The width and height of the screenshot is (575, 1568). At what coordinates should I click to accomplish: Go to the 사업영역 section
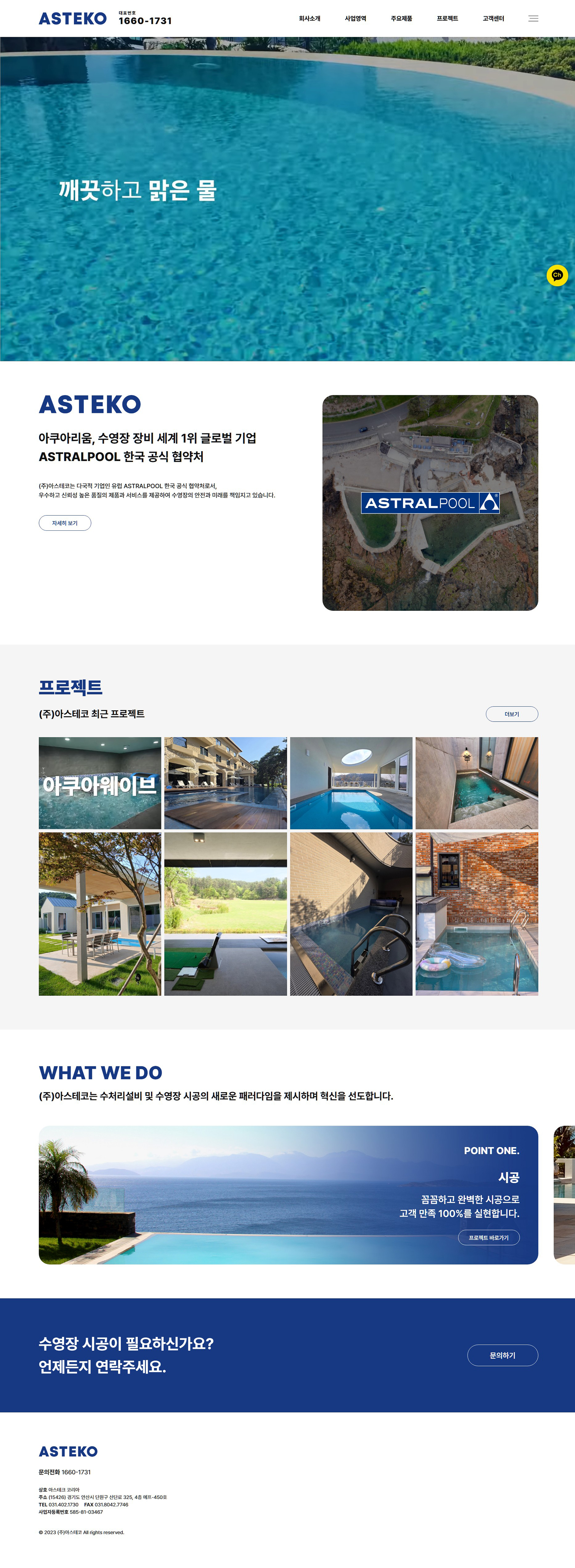coord(355,19)
